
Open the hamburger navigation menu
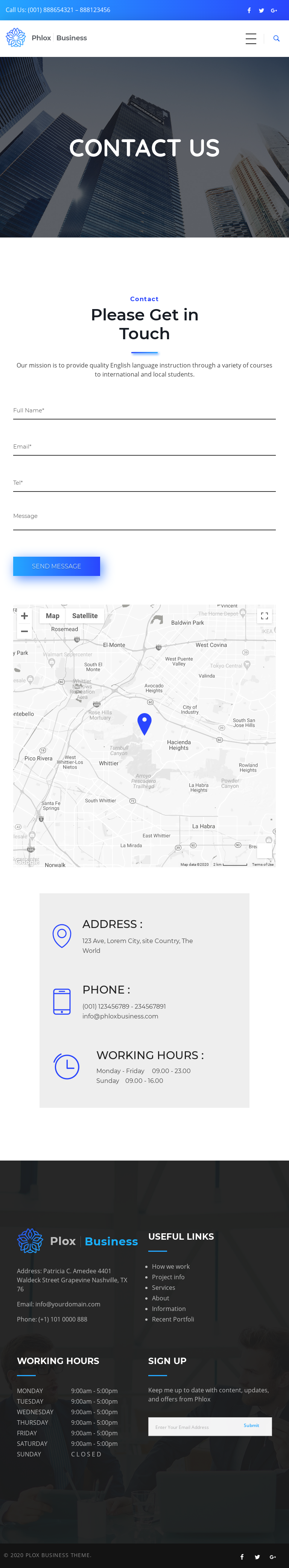point(251,38)
